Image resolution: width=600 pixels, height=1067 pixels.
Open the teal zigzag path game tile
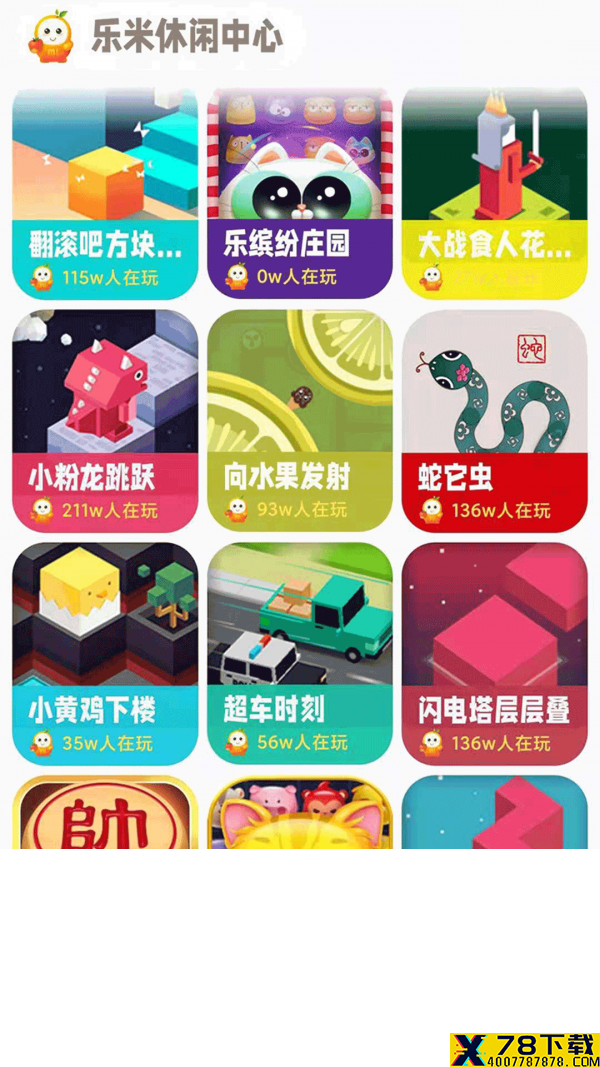coord(495,812)
